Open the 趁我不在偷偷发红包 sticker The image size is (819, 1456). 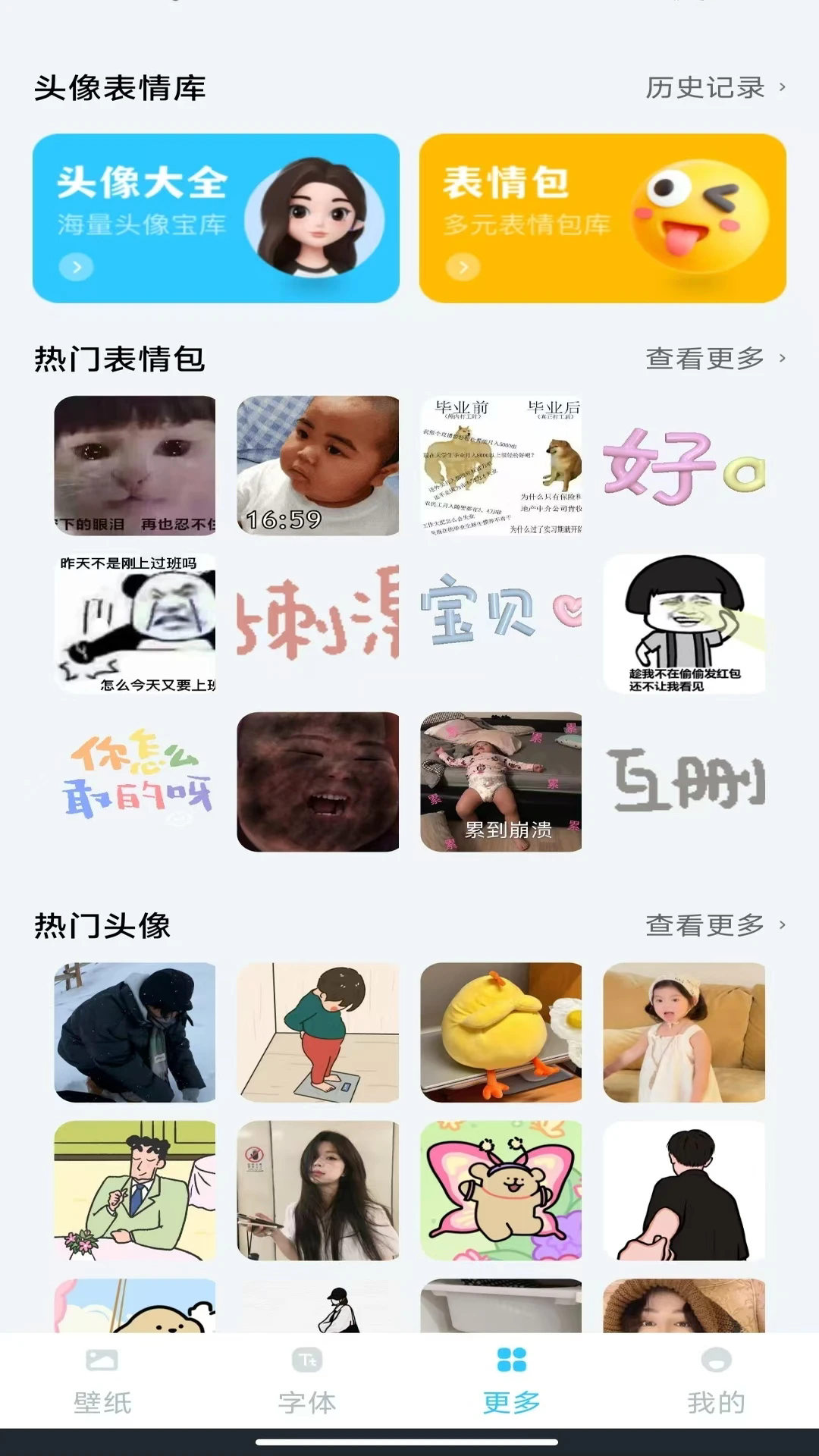(x=684, y=623)
